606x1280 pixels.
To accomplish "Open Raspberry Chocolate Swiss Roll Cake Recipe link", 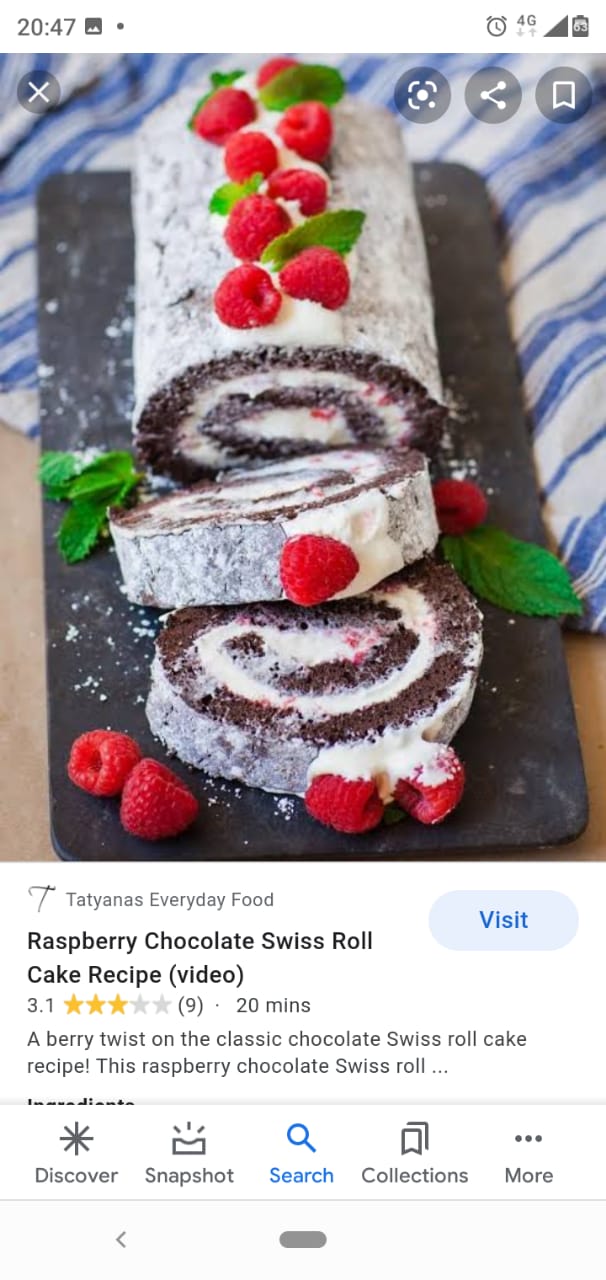I will coord(200,957).
